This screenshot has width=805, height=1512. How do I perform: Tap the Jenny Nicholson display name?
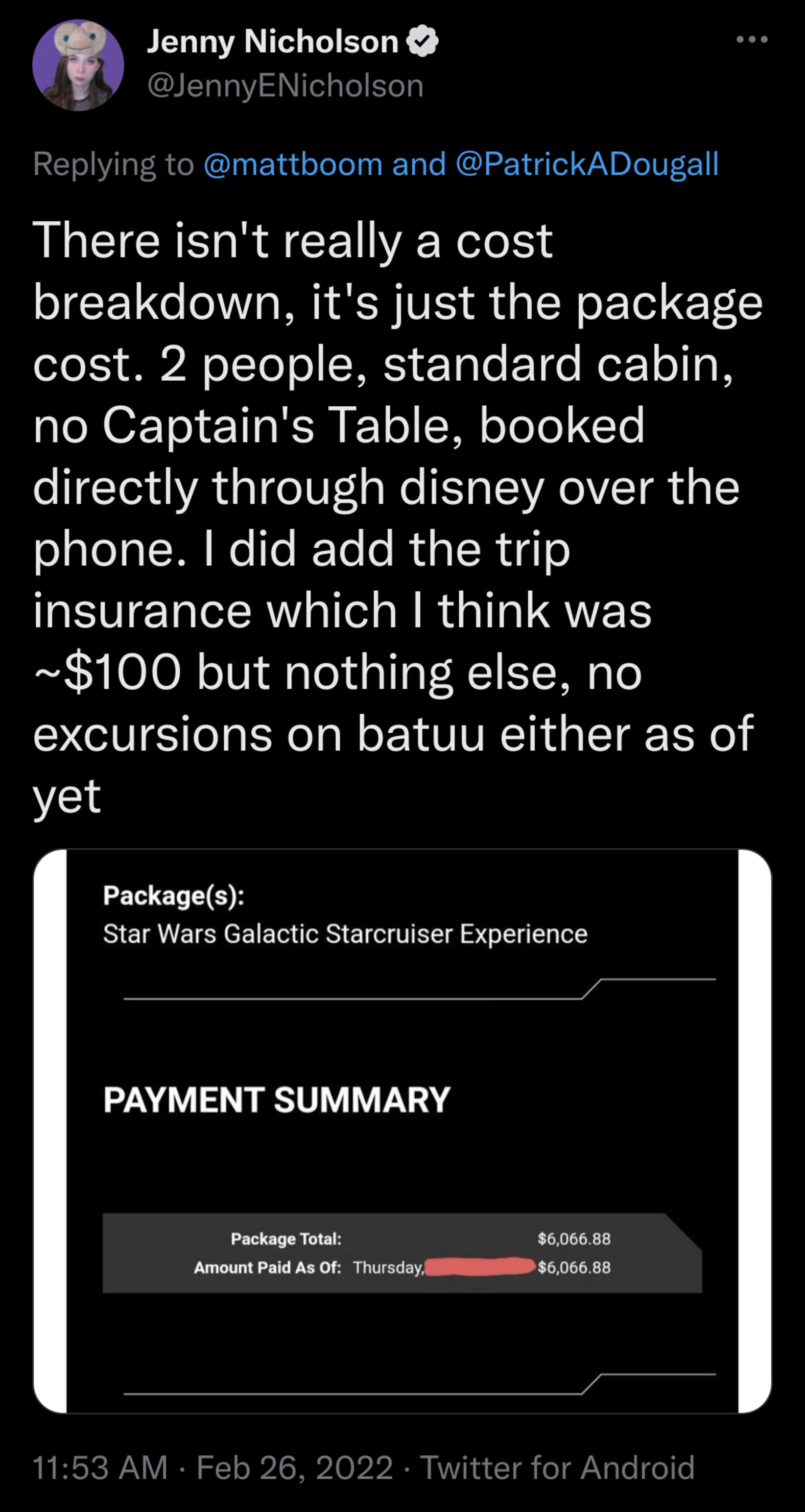pyautogui.click(x=272, y=42)
